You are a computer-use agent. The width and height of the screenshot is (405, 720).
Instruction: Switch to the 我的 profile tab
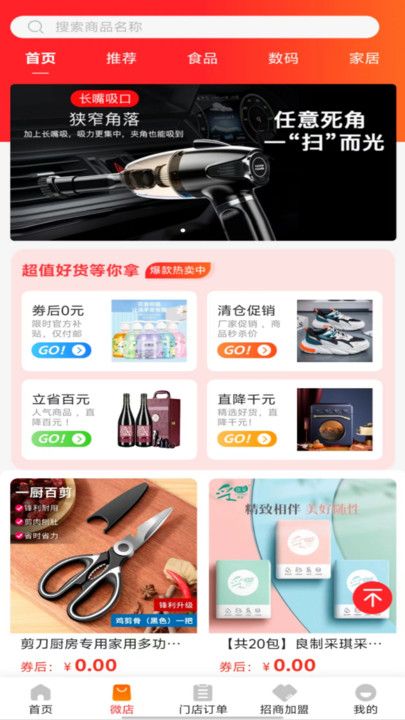(x=366, y=699)
